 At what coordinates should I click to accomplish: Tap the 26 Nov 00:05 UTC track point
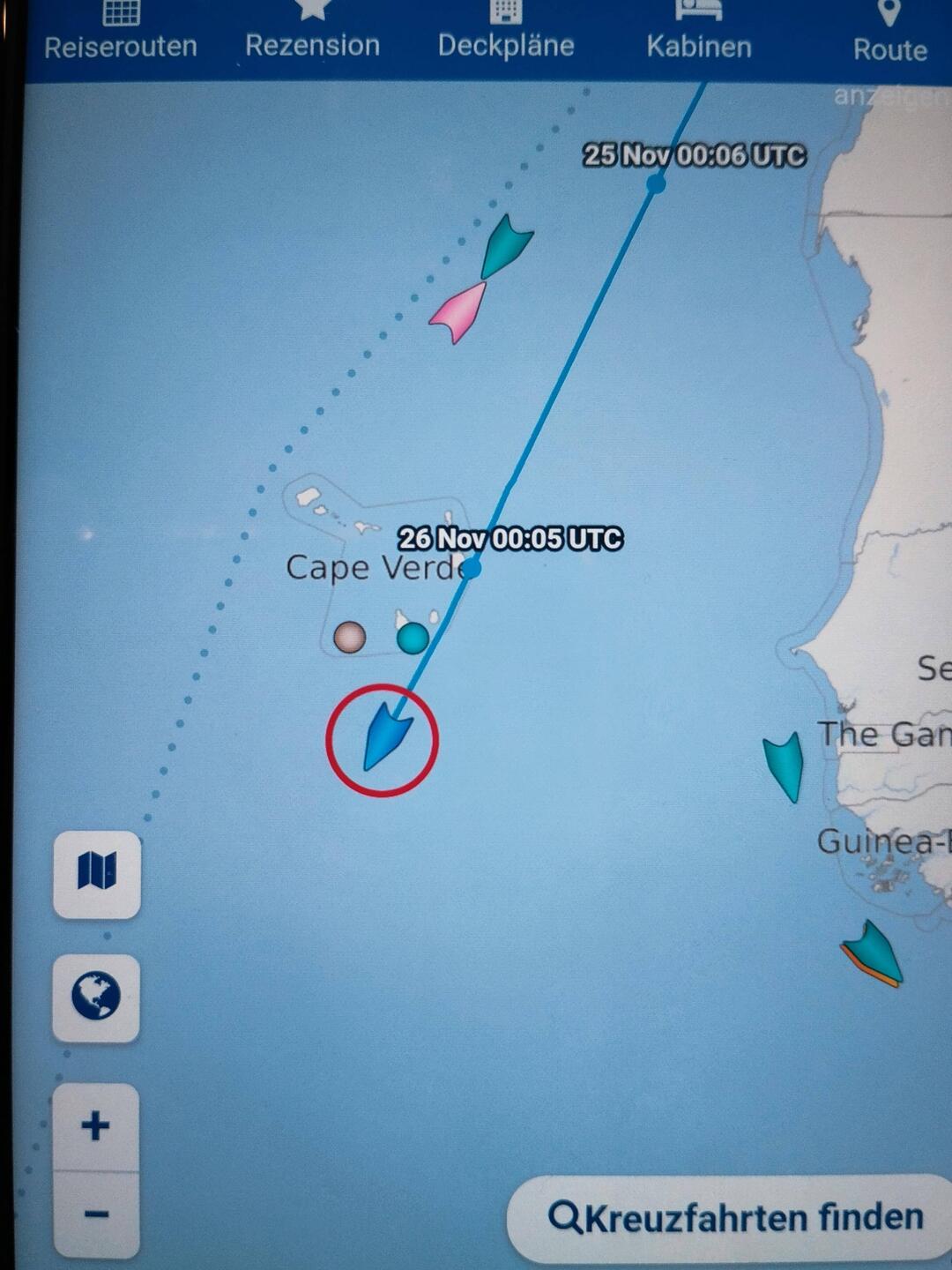coord(472,568)
